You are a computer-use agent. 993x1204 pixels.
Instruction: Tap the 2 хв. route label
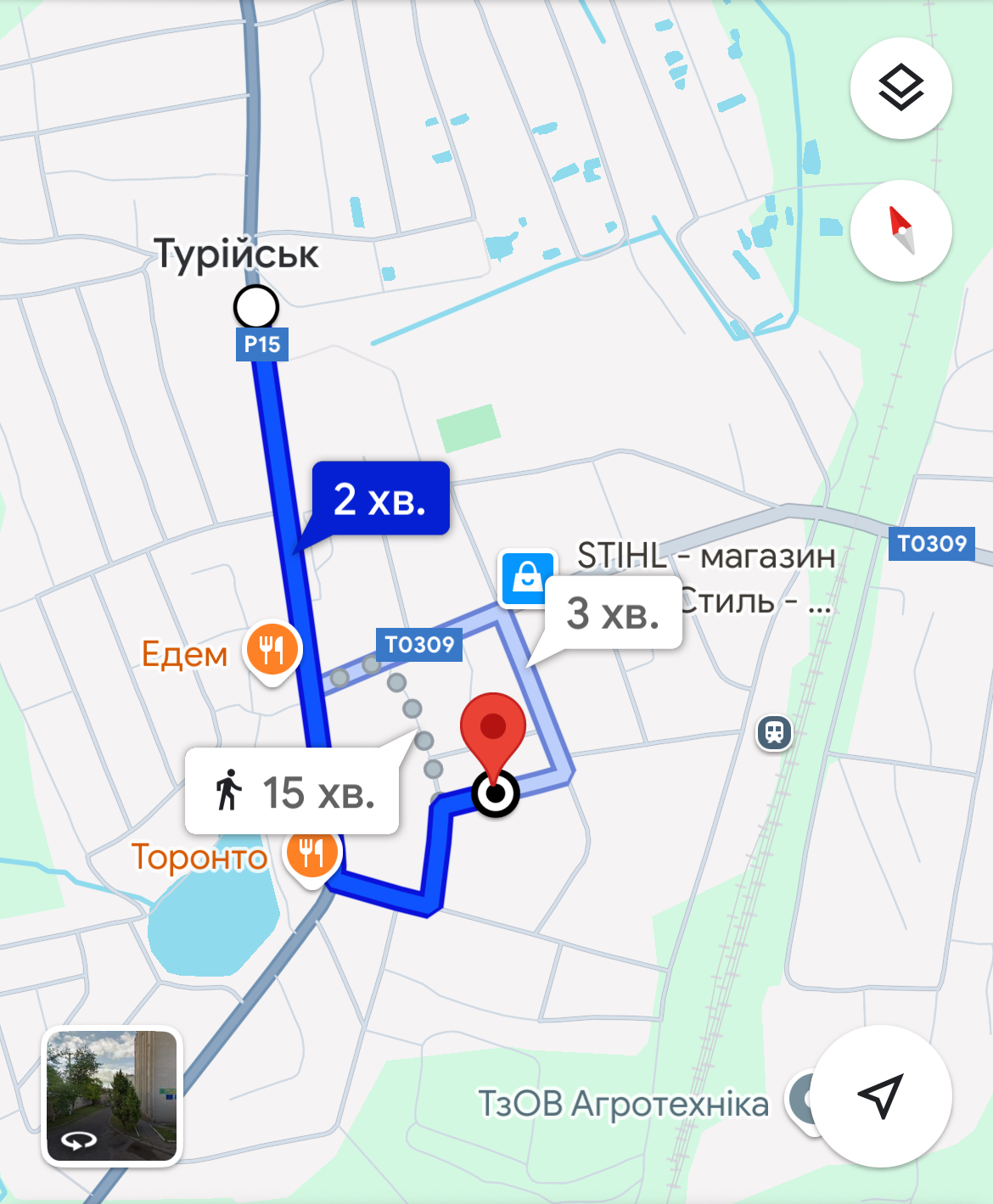tap(380, 499)
